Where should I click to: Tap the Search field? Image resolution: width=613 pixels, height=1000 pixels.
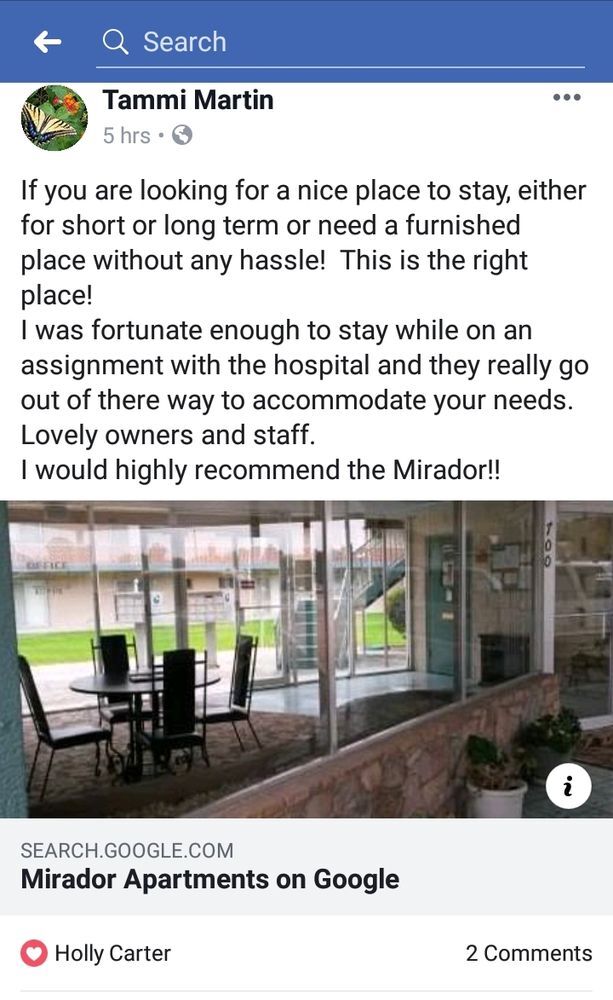pos(340,42)
